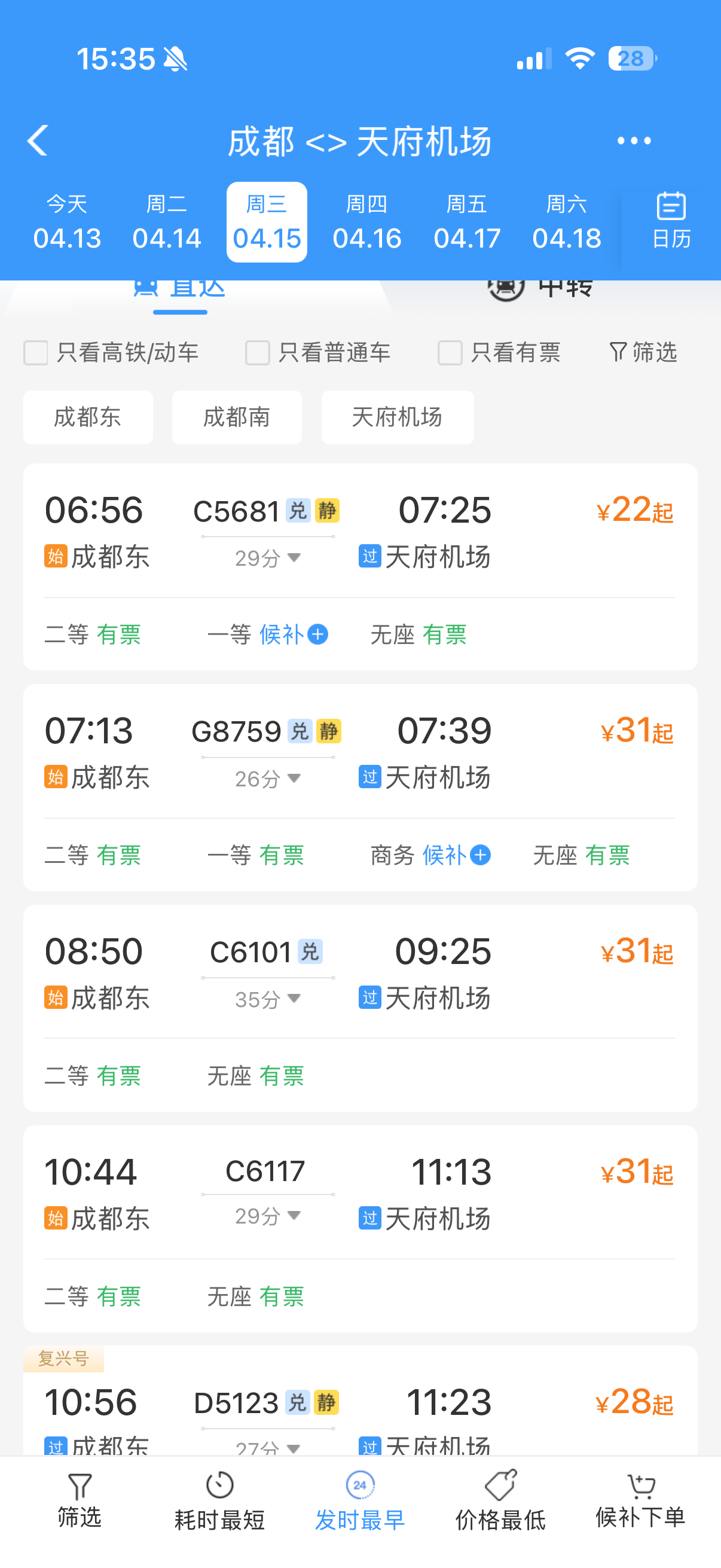Select the 成都南 station chip

237,417
